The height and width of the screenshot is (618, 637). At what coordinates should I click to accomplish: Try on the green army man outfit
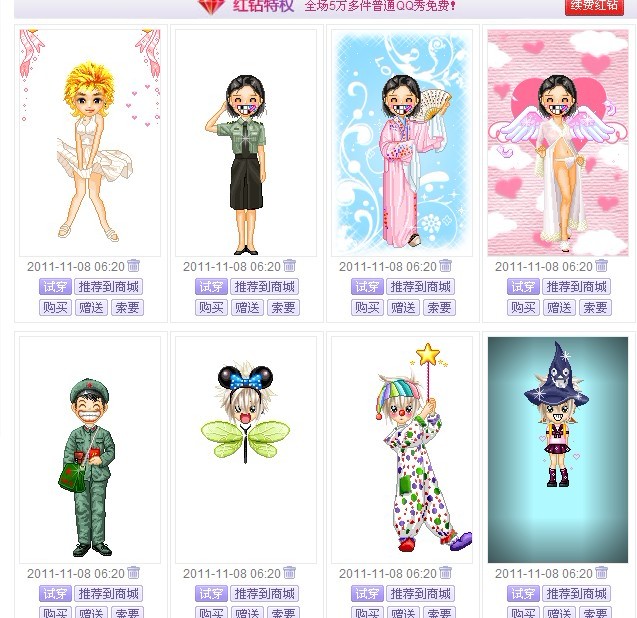(x=55, y=594)
